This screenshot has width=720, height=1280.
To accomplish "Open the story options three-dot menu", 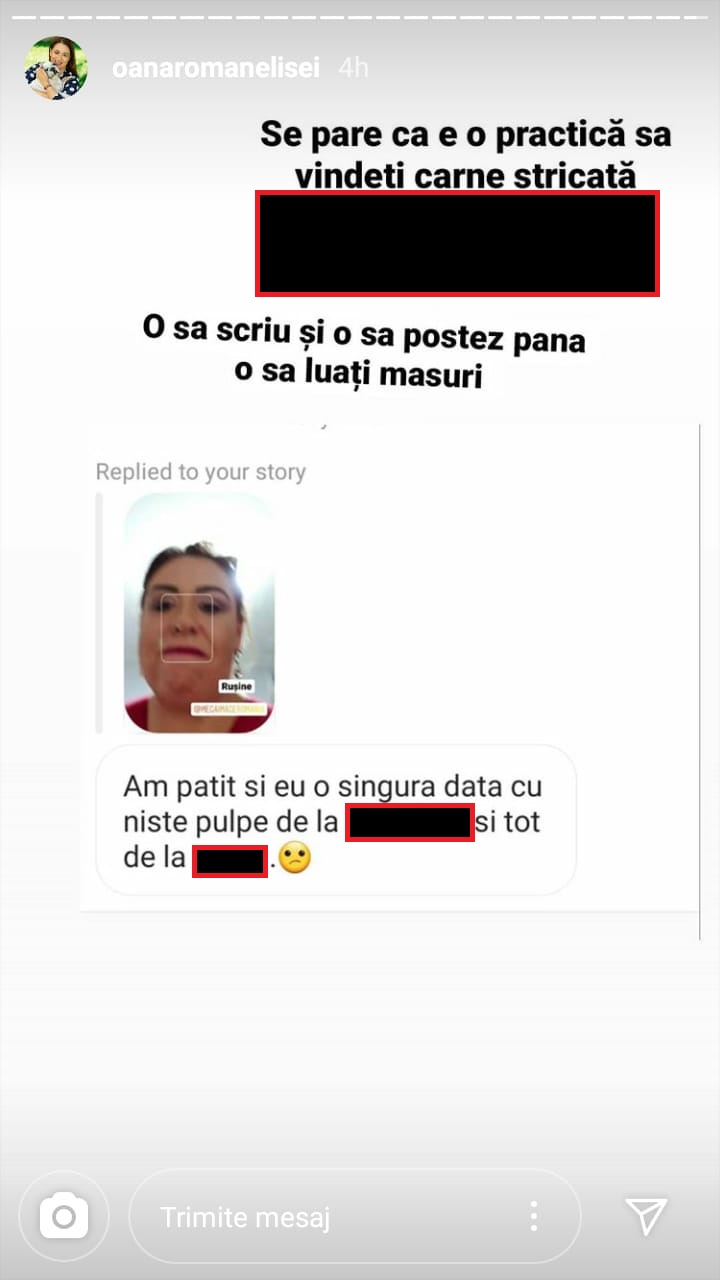I will tap(534, 1217).
